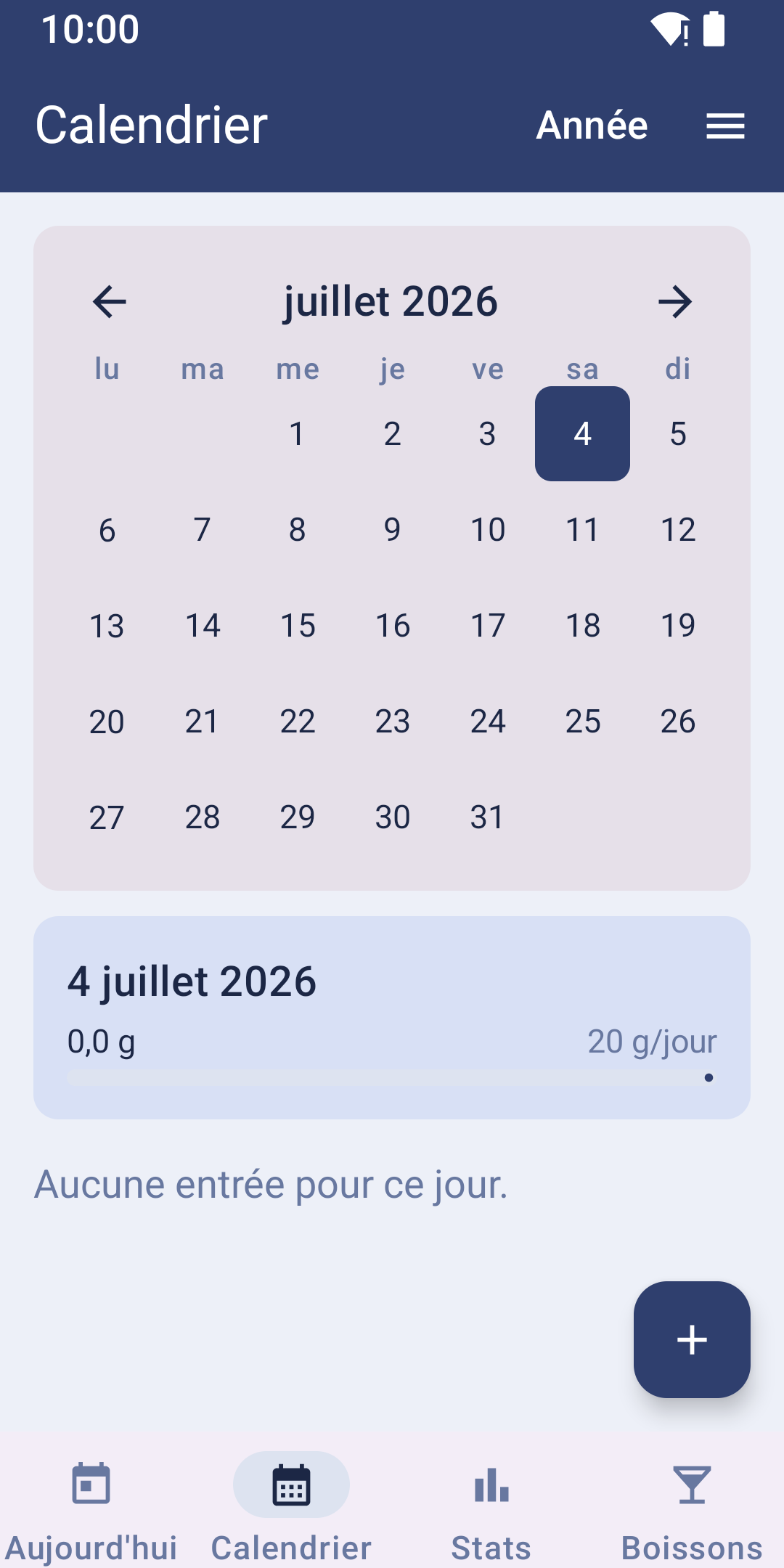This screenshot has height=1568, width=784.
Task: Choose July 1 on the calendar
Action: point(298,434)
